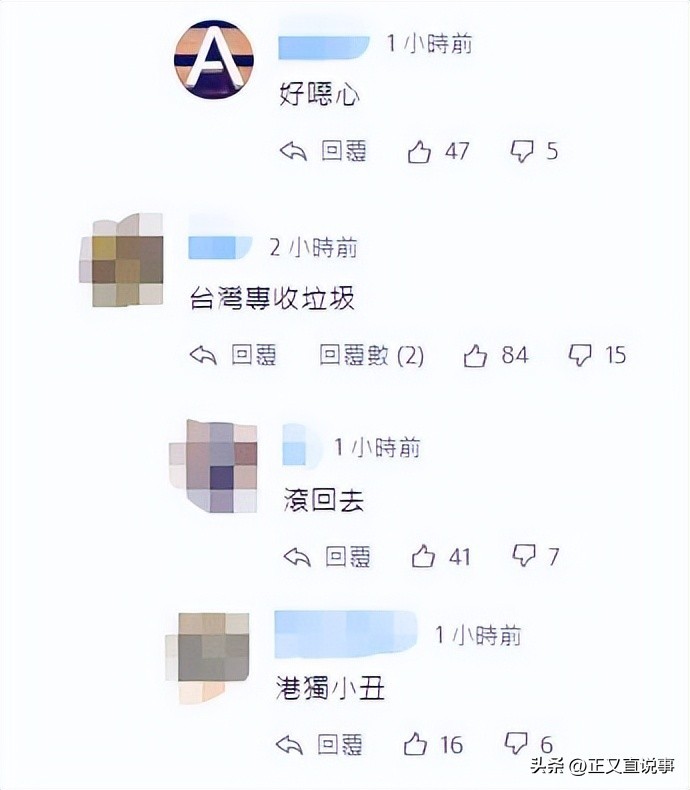690x790 pixels.
Task: Reply to the 台灣專收垃圾 comment
Action: point(233,354)
